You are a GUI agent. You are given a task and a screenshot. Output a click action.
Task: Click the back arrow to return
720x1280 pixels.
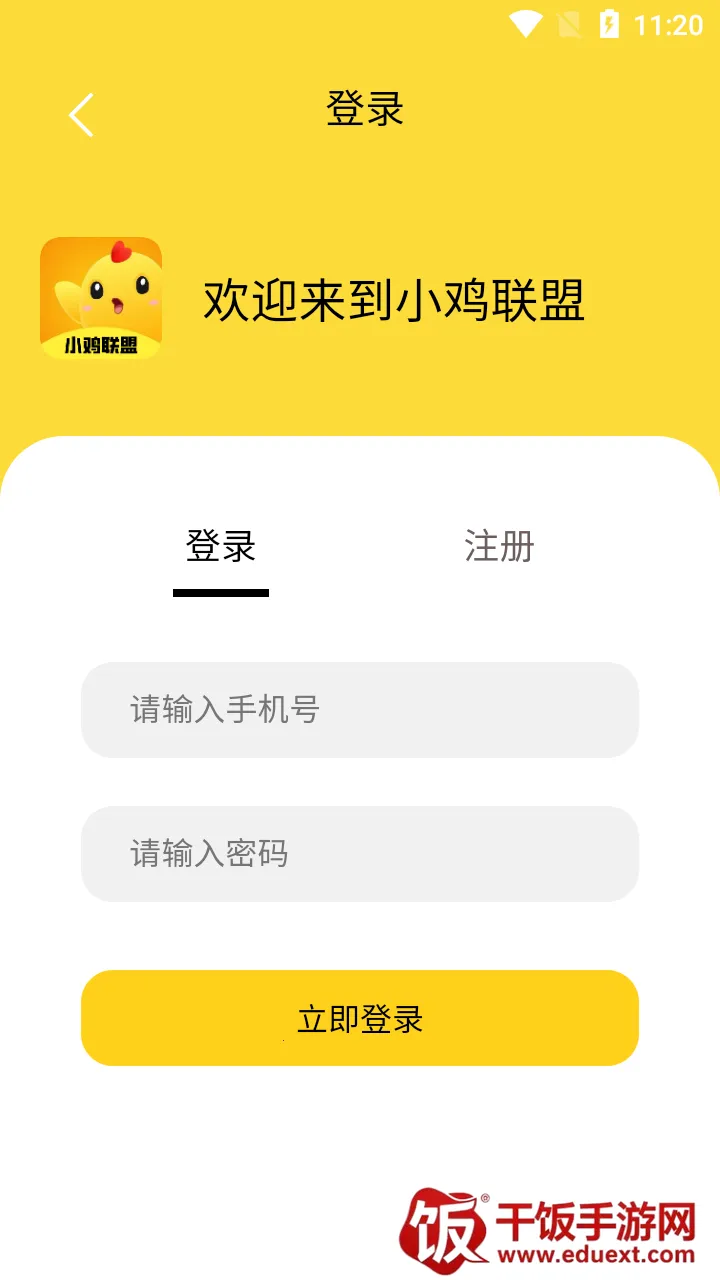point(80,112)
